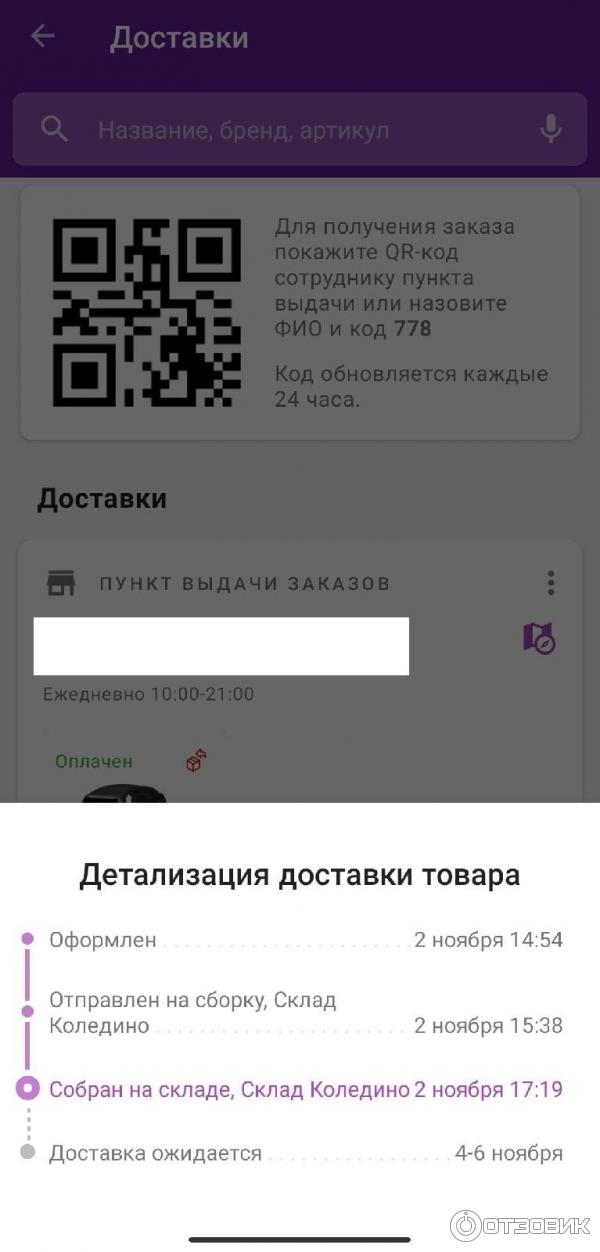The width and height of the screenshot is (600, 1252).
Task: Open the overflow menu for Пункт выдачи заказов
Action: coord(550,583)
